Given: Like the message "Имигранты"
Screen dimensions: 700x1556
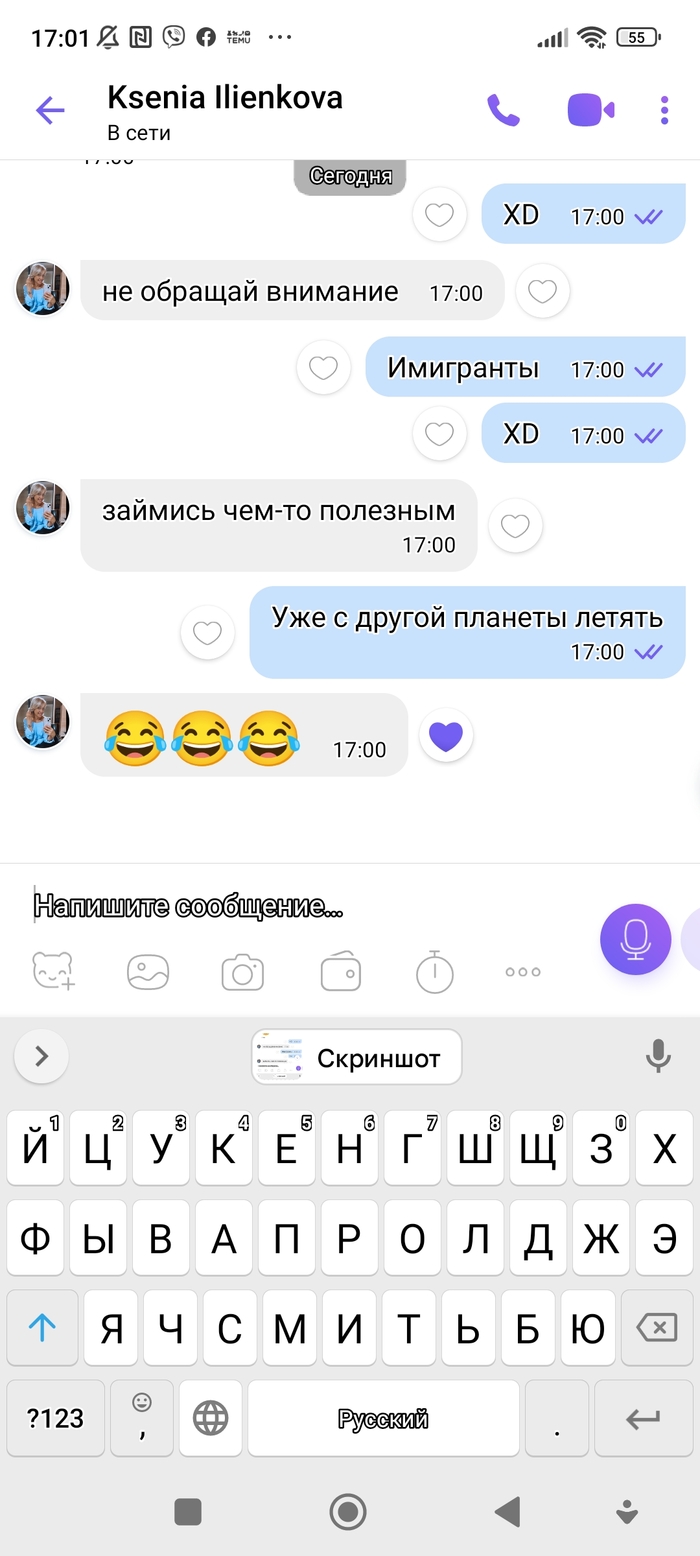Looking at the screenshot, I should pyautogui.click(x=323, y=368).
